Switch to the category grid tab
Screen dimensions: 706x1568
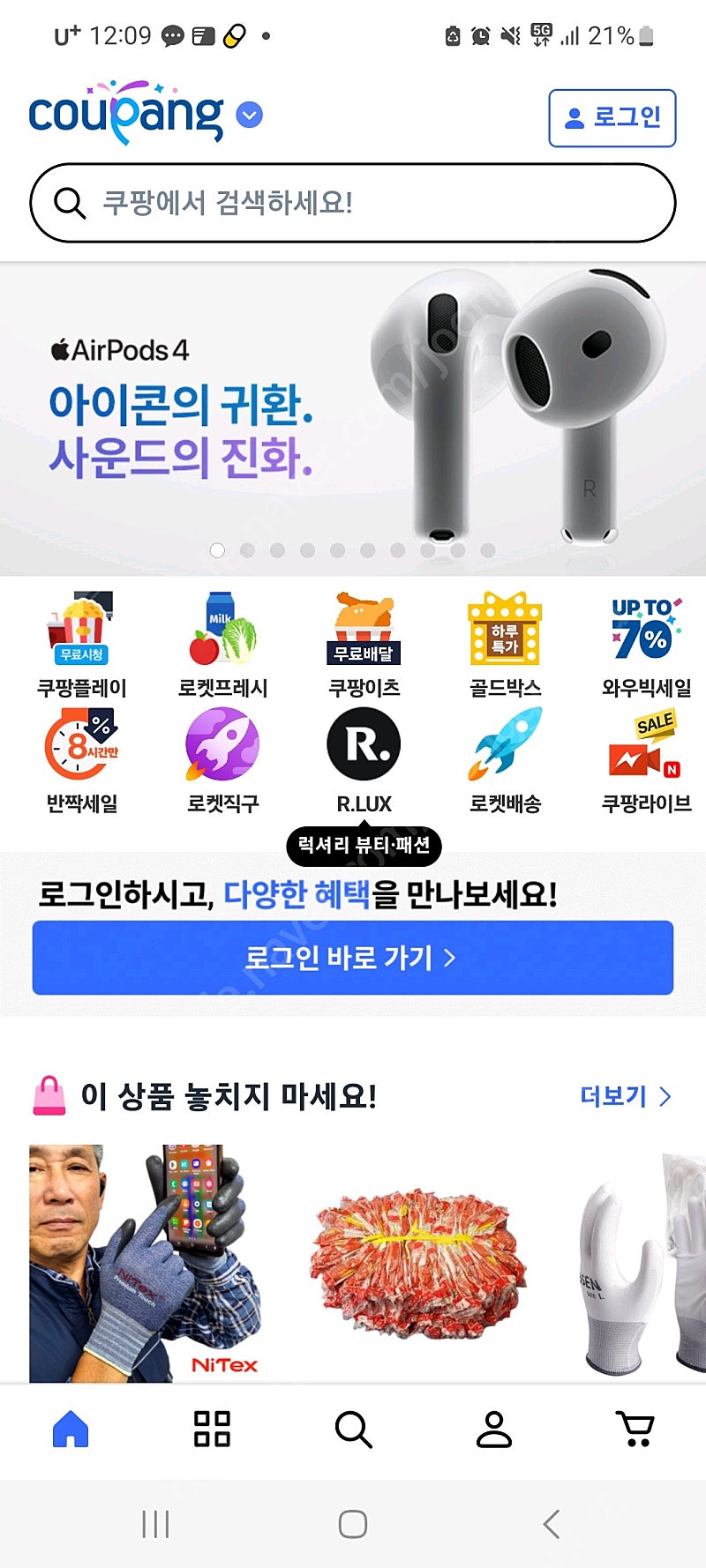click(x=212, y=1429)
